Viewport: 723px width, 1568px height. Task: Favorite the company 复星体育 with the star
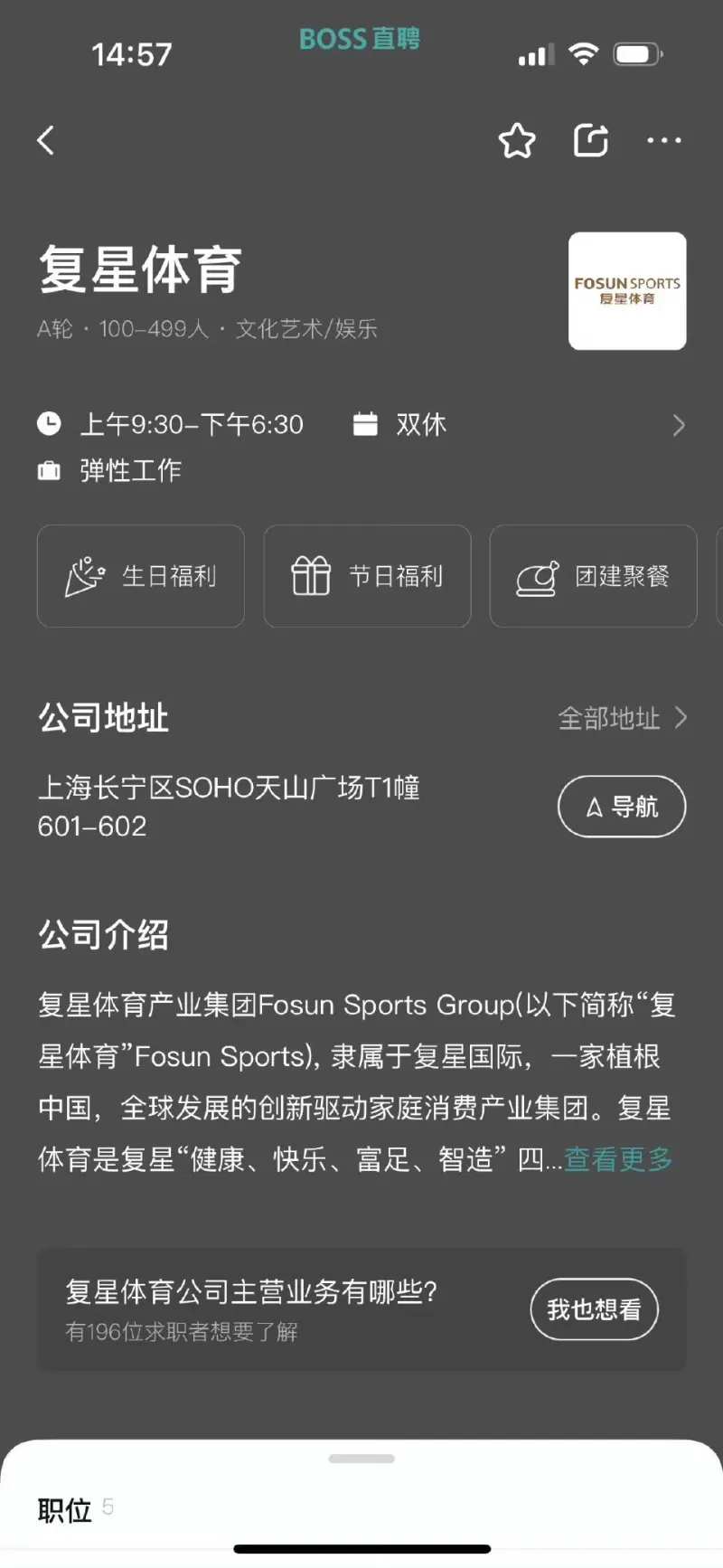click(x=517, y=141)
